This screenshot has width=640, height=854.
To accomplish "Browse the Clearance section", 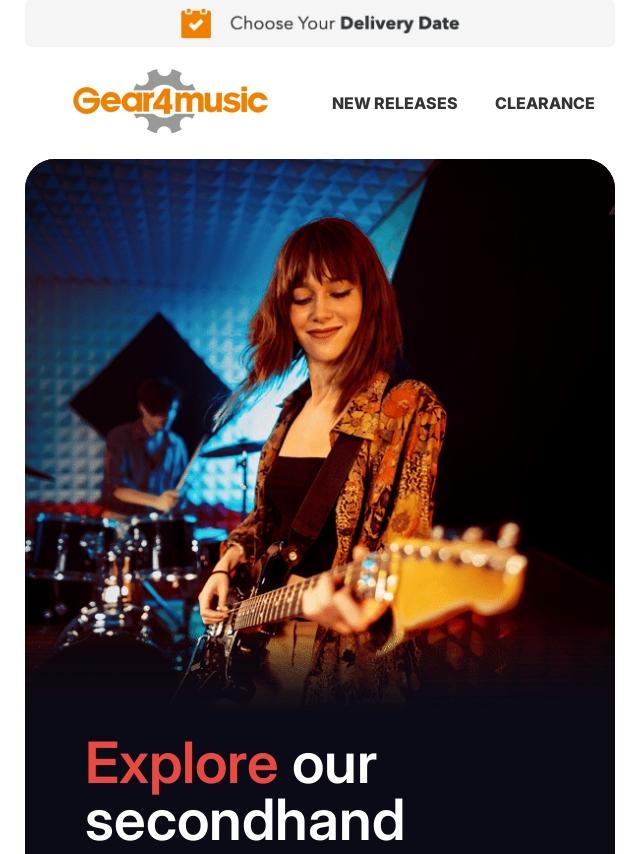I will 544,103.
